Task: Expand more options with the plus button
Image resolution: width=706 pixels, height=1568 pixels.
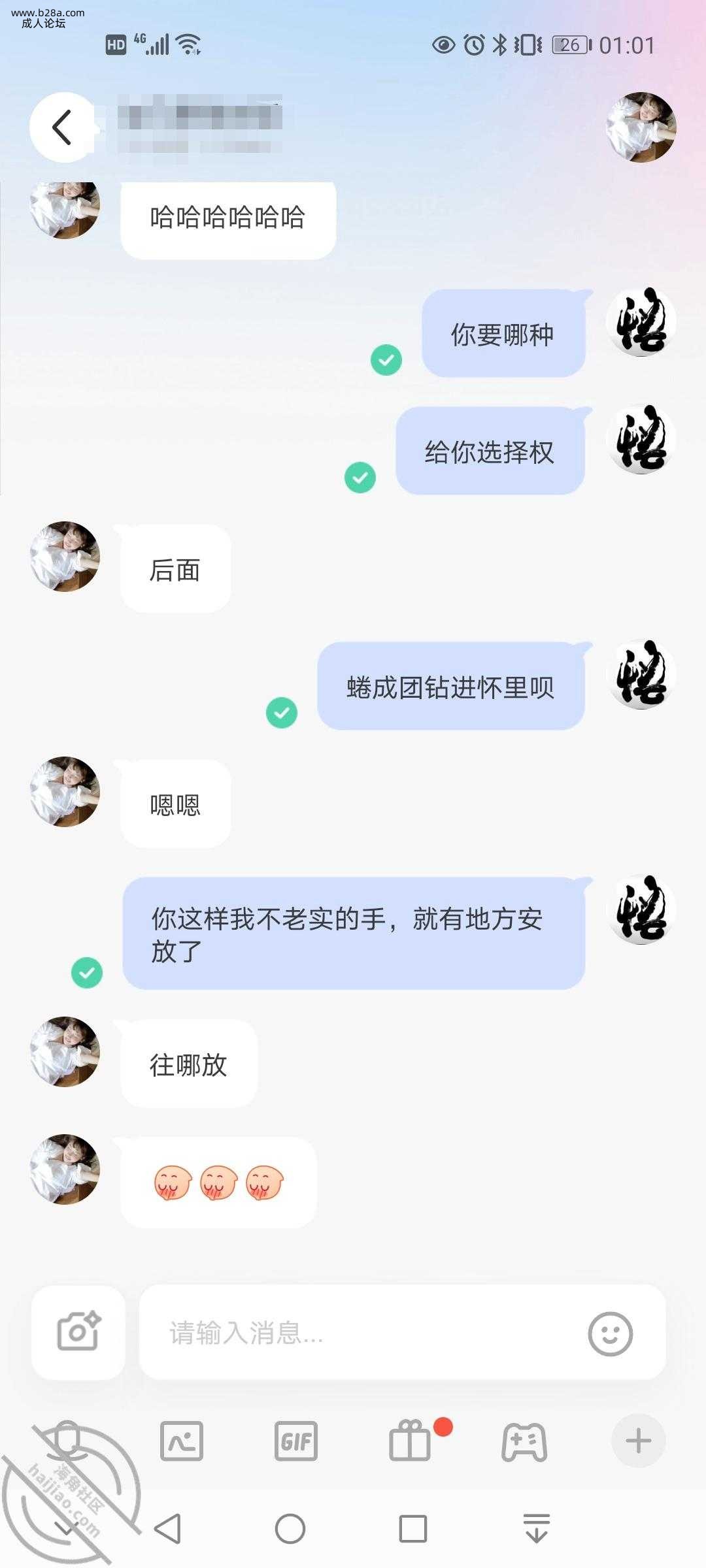Action: pos(639,1441)
